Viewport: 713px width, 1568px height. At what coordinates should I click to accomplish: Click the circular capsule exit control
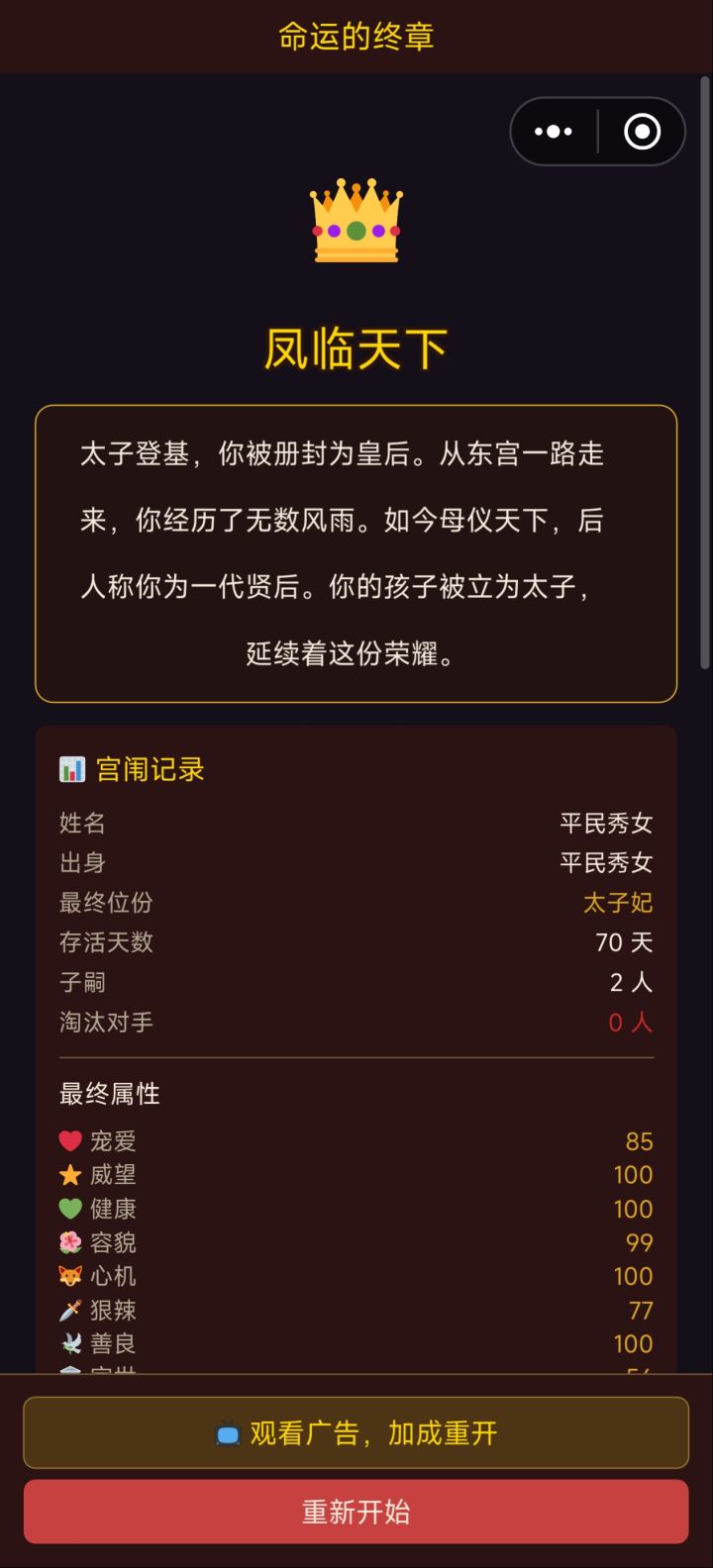(641, 130)
